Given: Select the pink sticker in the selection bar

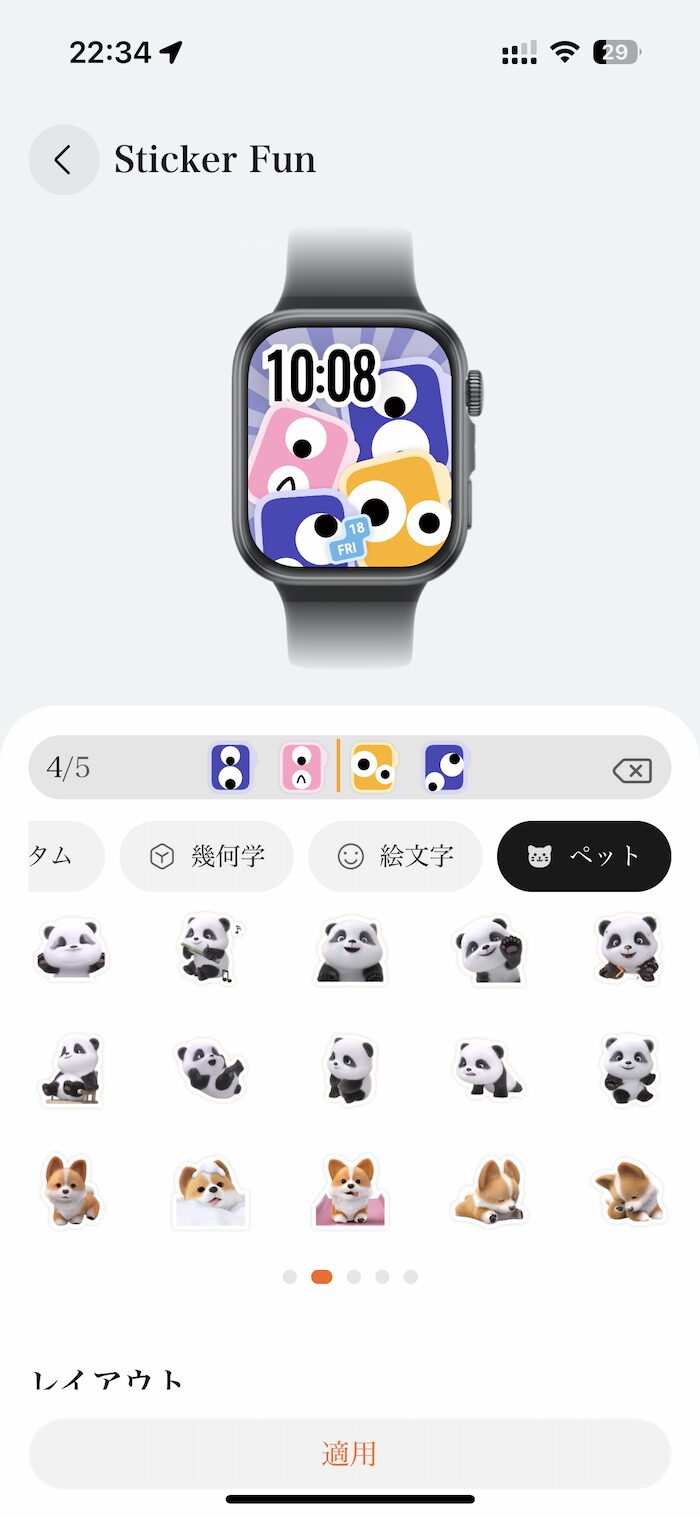Looking at the screenshot, I should 302,768.
